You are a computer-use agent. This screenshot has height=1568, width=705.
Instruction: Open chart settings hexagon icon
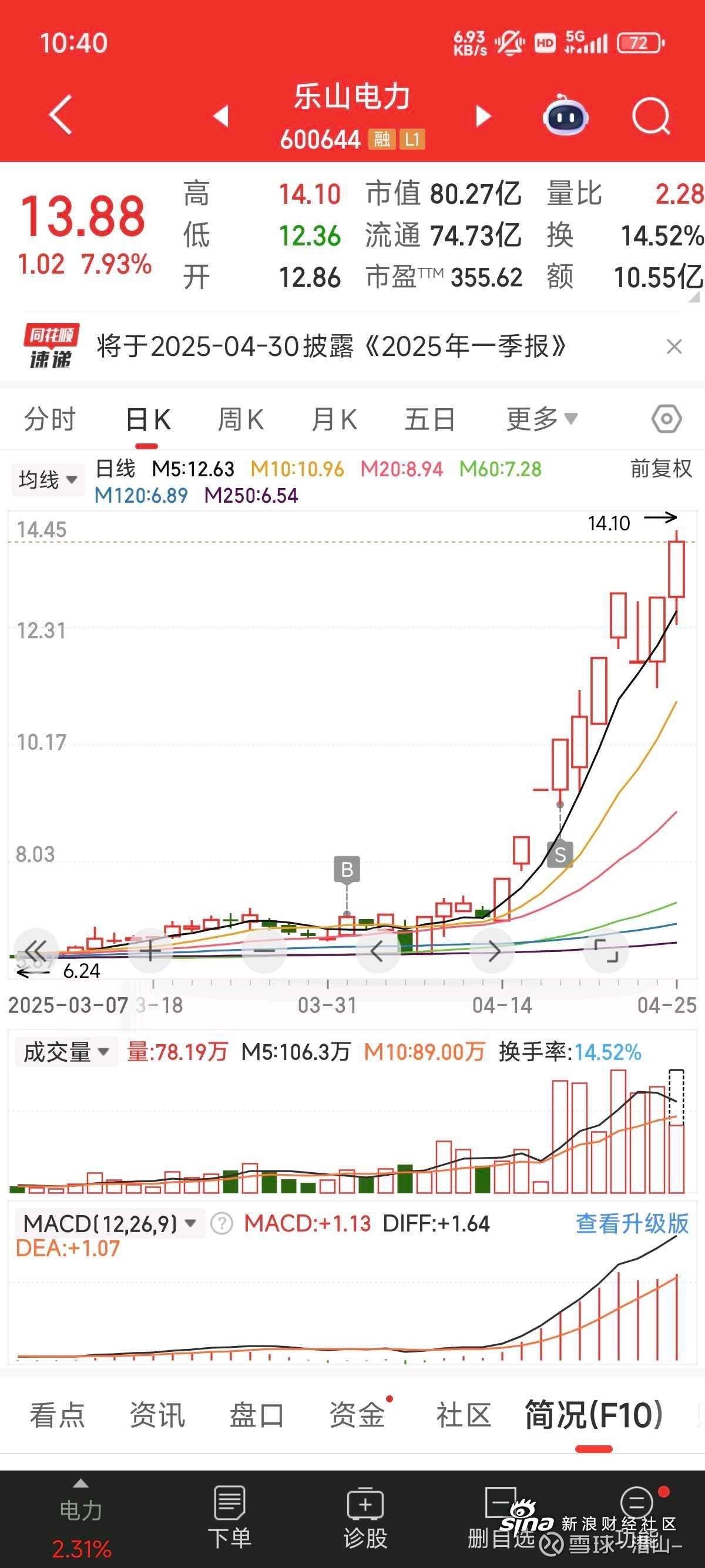[666, 419]
